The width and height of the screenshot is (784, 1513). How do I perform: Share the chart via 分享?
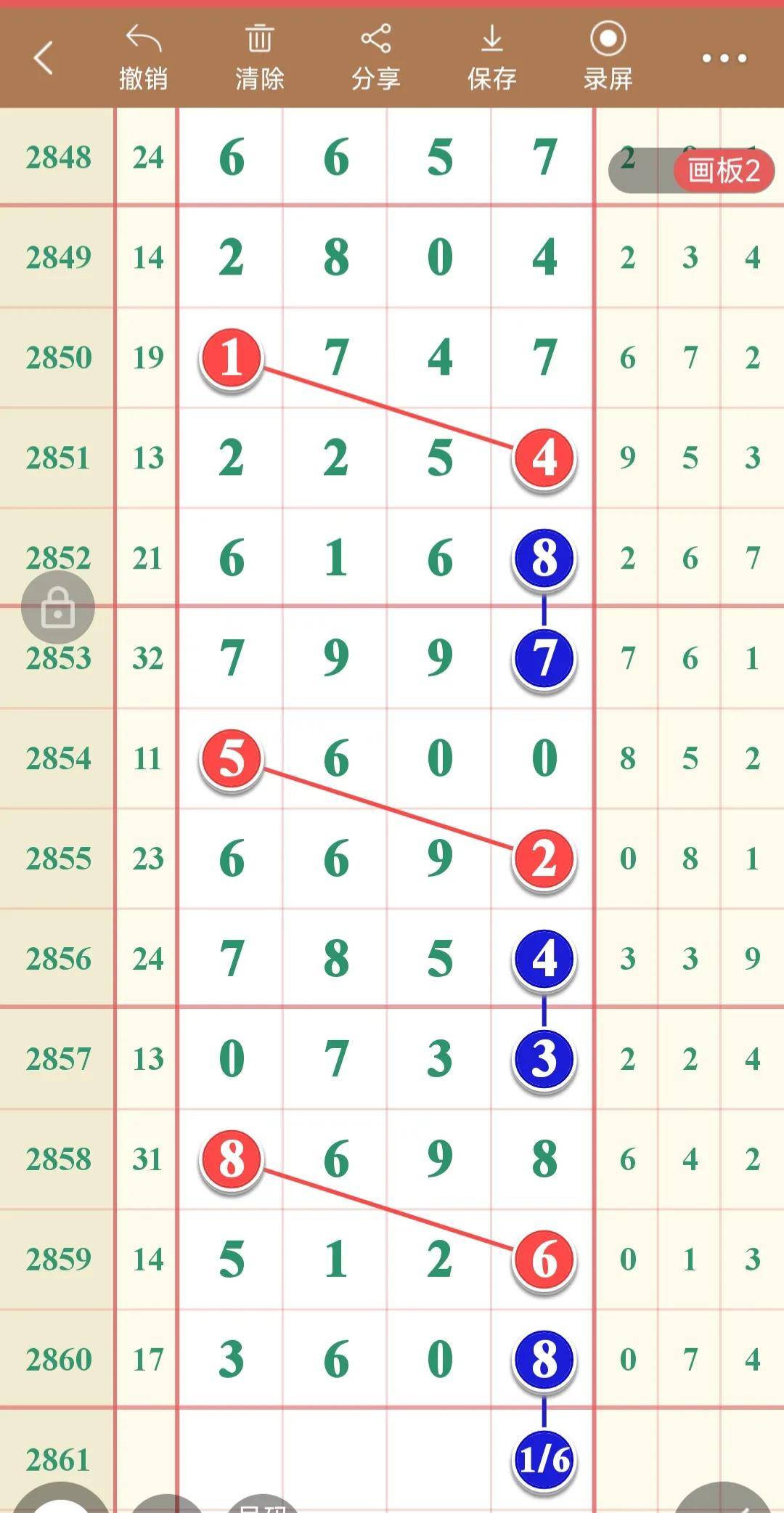375,57
